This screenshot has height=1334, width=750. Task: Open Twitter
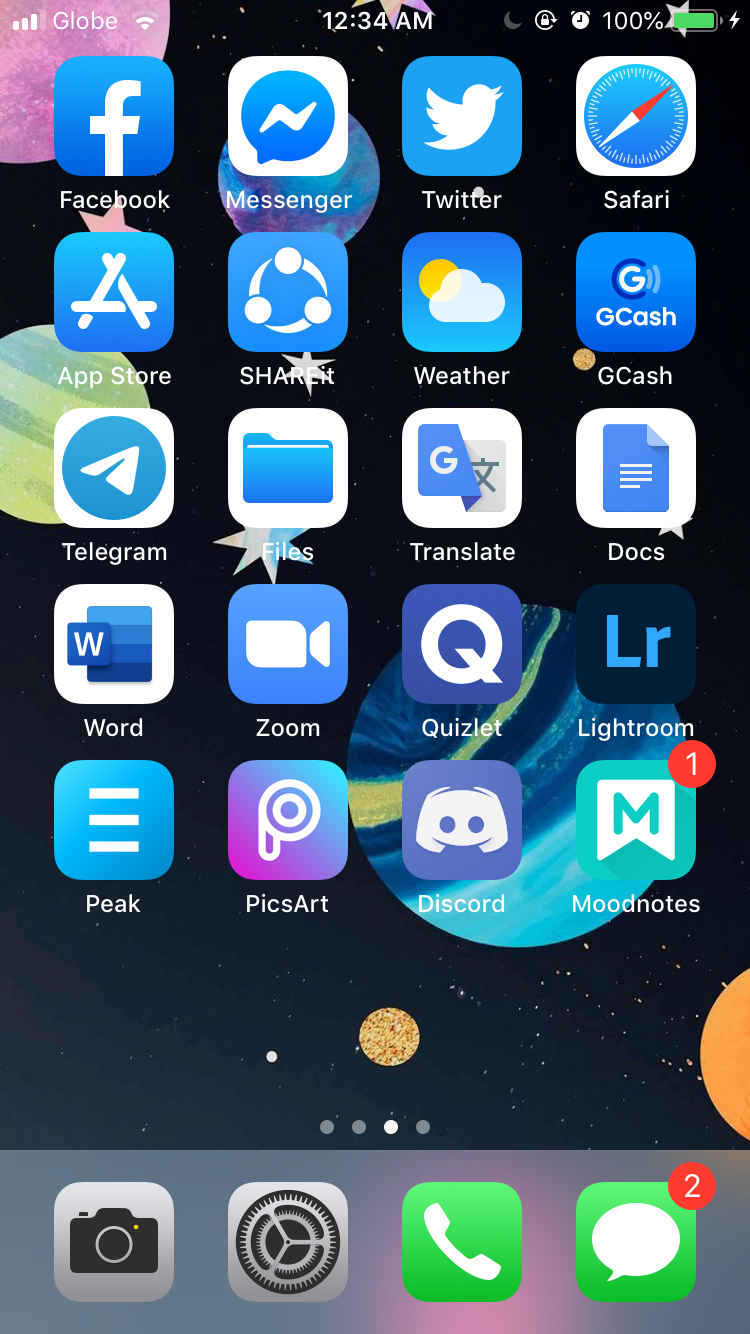462,116
